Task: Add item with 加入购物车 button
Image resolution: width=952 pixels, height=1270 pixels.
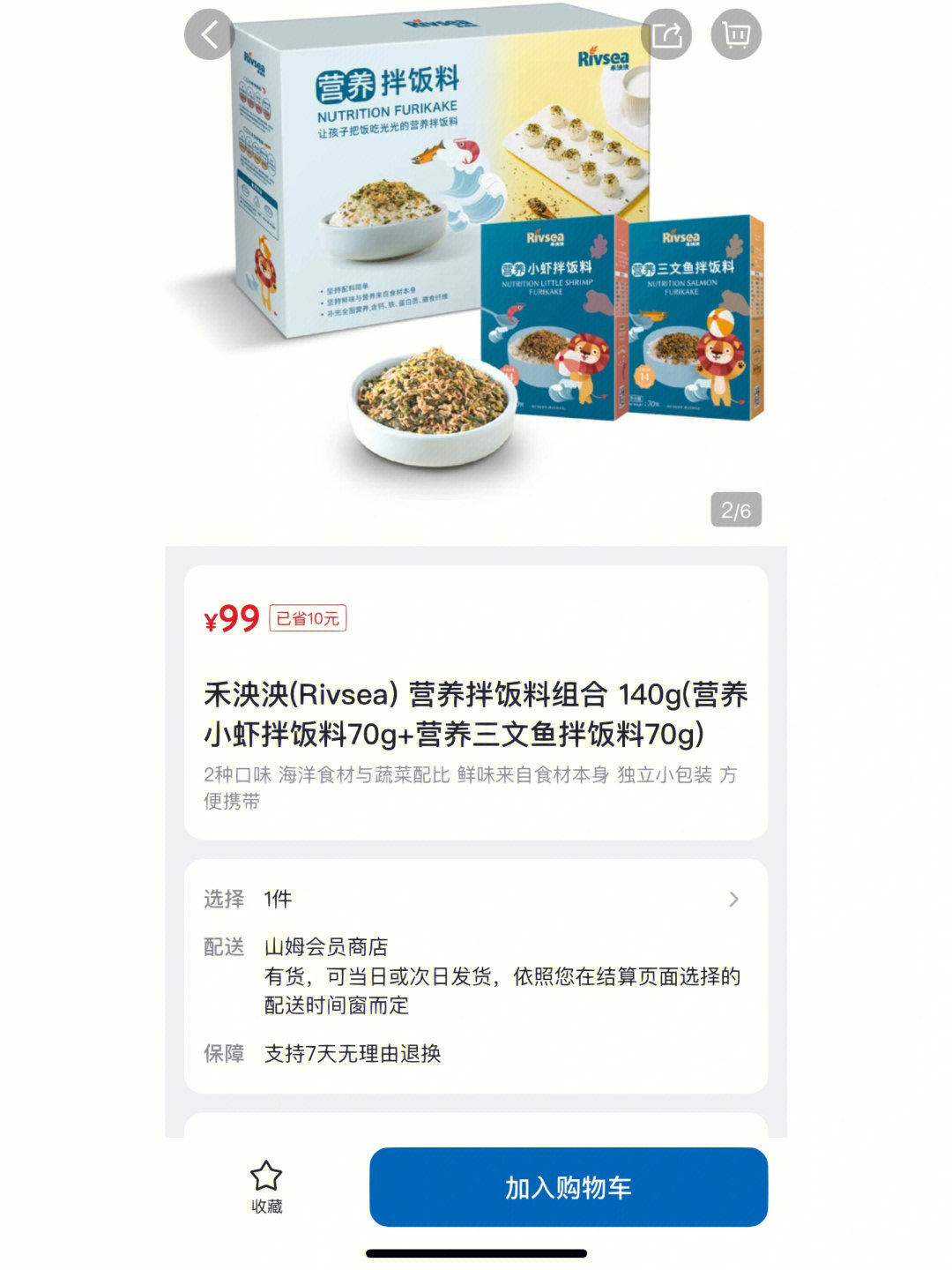Action: point(569,1187)
